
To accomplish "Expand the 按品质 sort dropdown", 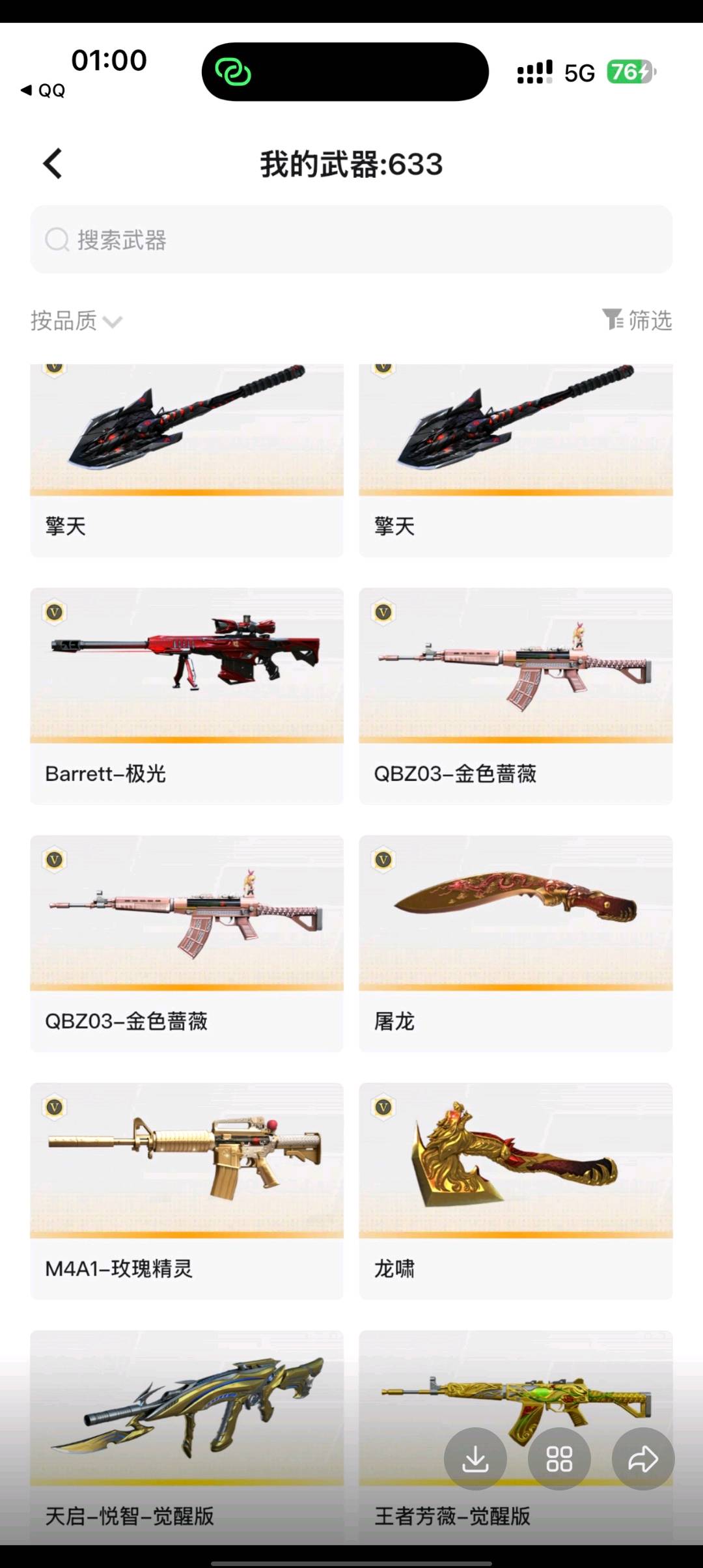I will pyautogui.click(x=76, y=320).
